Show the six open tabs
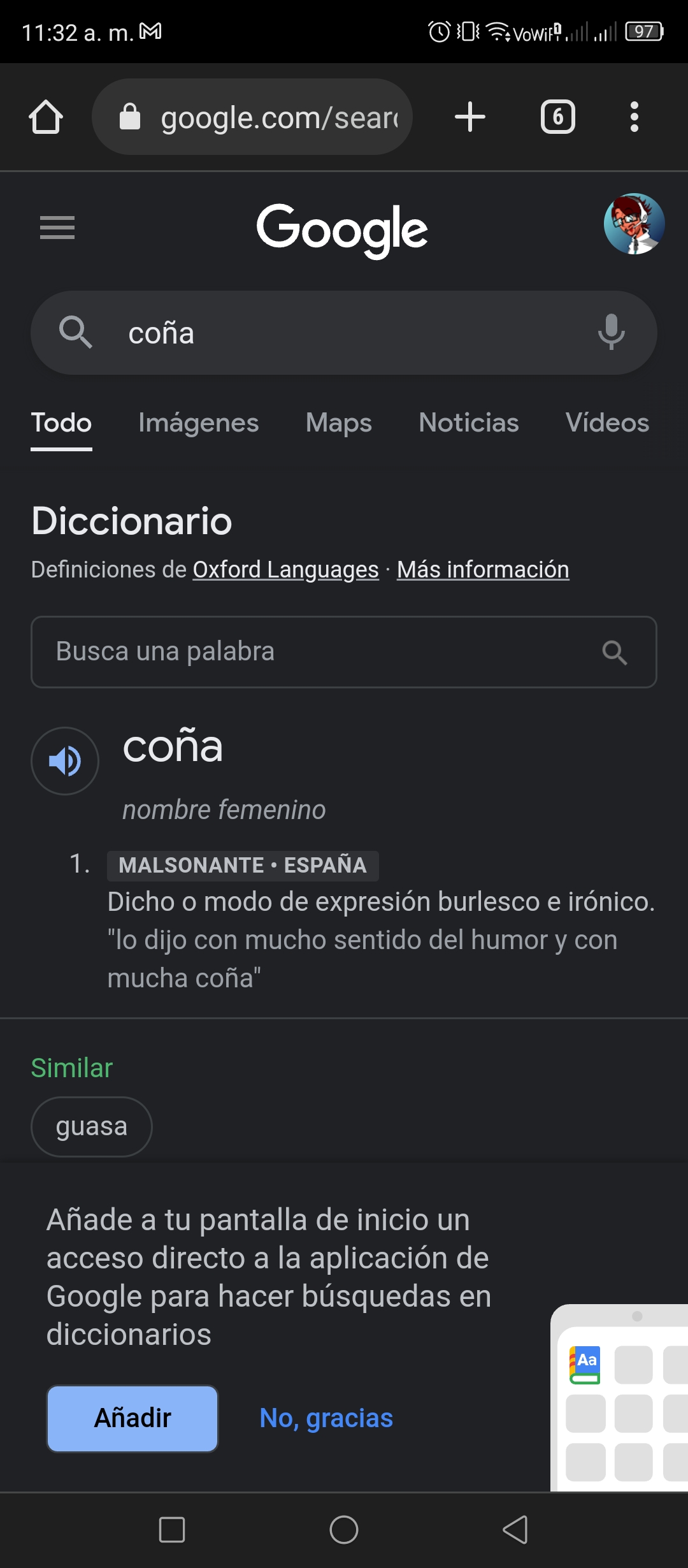Viewport: 688px width, 1568px height. (x=558, y=117)
